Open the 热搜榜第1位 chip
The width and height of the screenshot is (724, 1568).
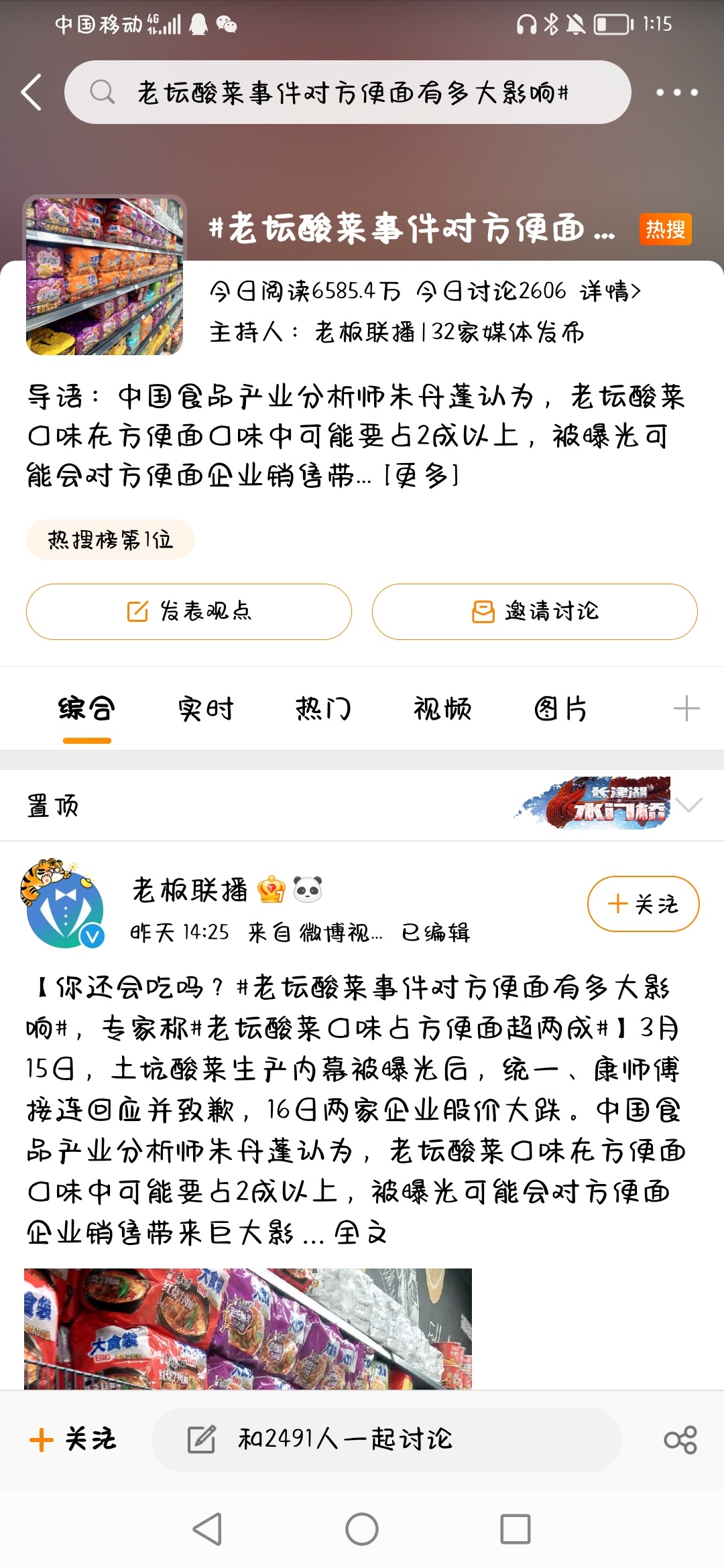(x=111, y=539)
